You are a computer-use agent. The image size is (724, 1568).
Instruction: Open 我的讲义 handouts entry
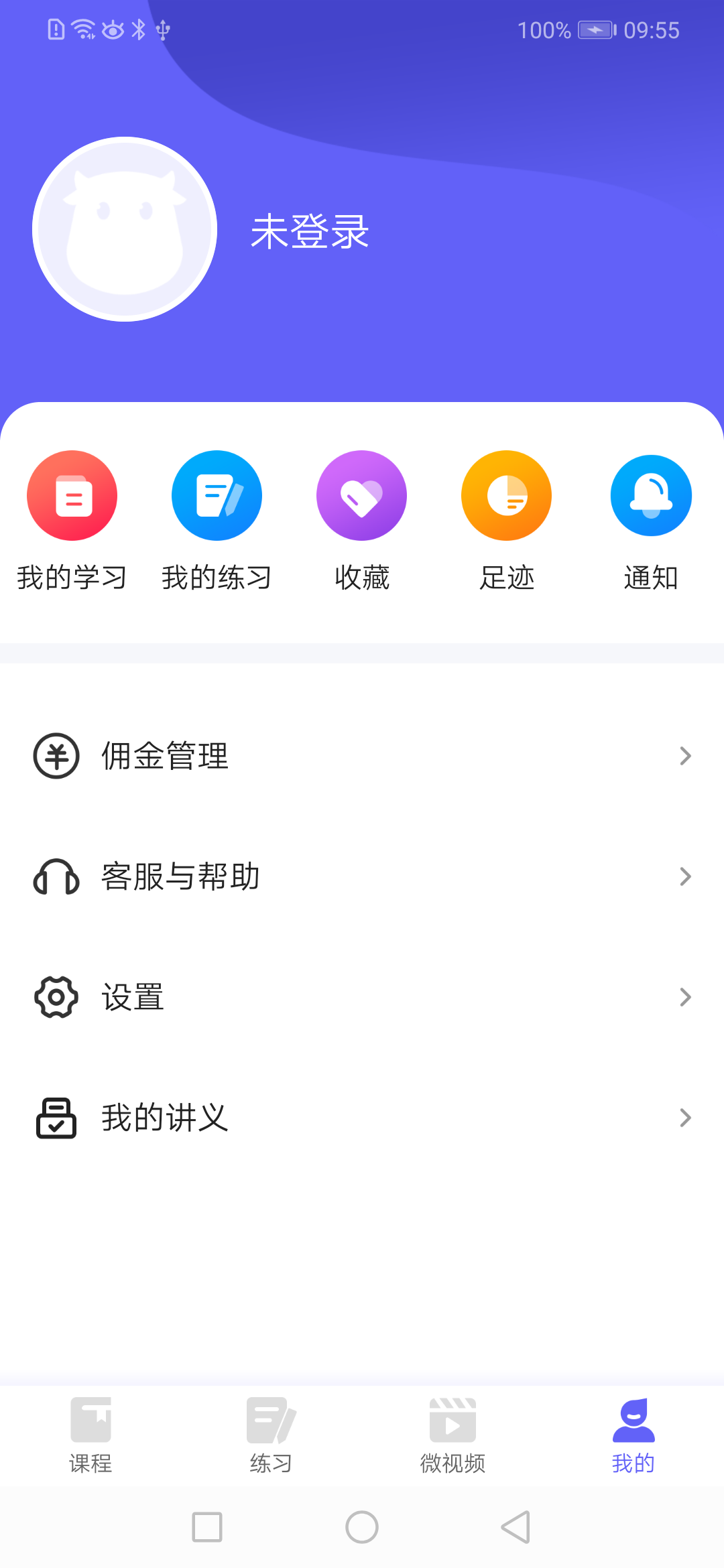click(164, 1117)
